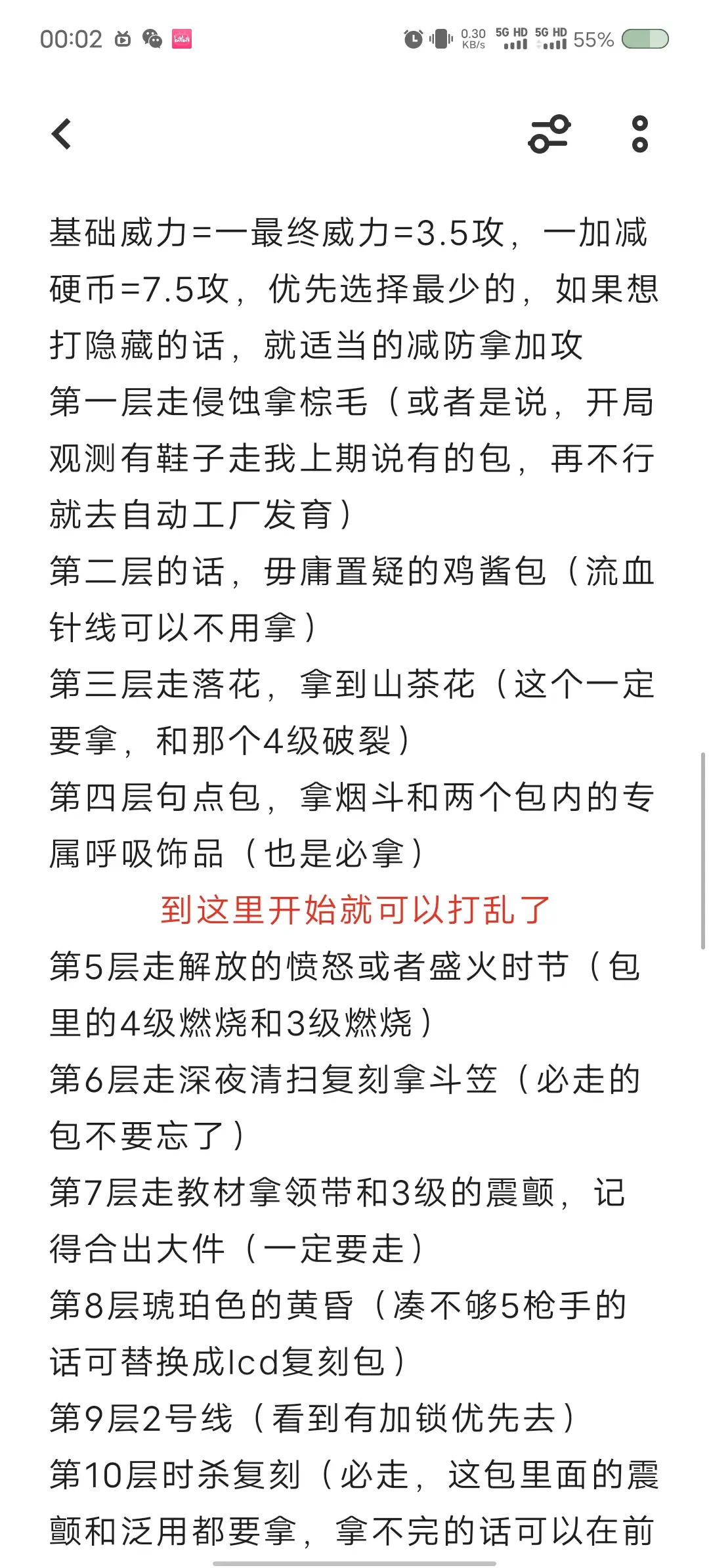Go back using the top-left arrow

click(61, 134)
